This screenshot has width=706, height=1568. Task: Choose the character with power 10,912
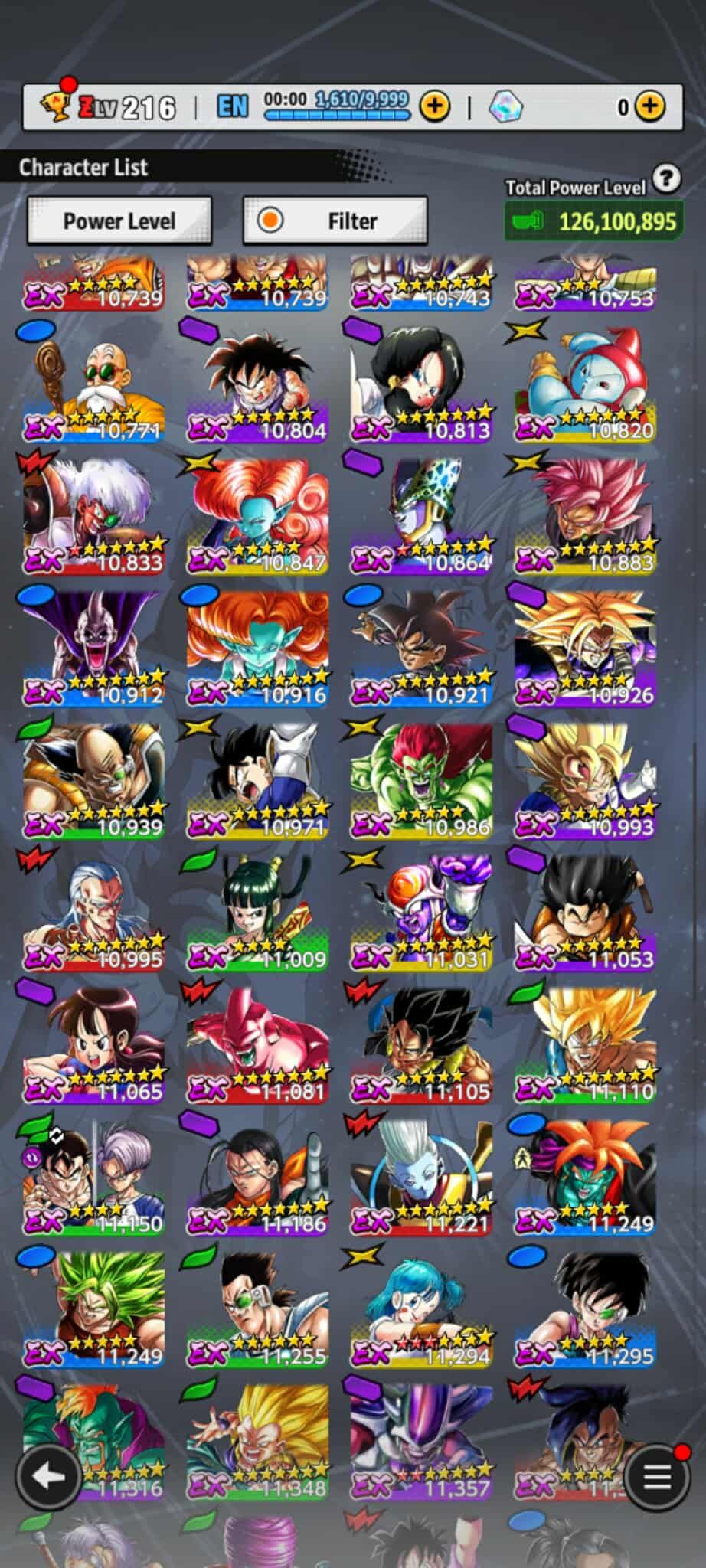pos(93,649)
